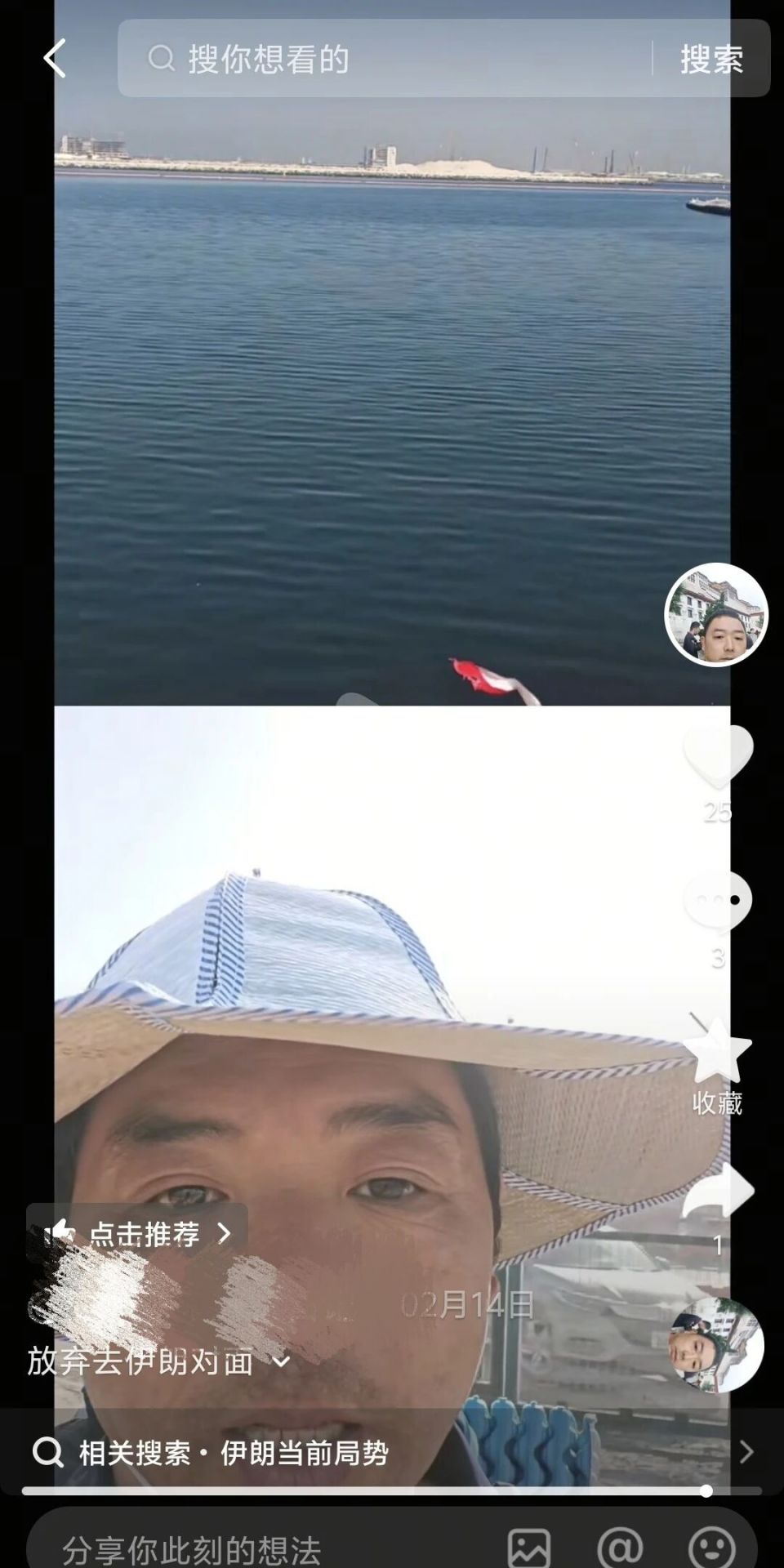Share this video with the arrow icon
This screenshot has width=784, height=1568.
717,1192
